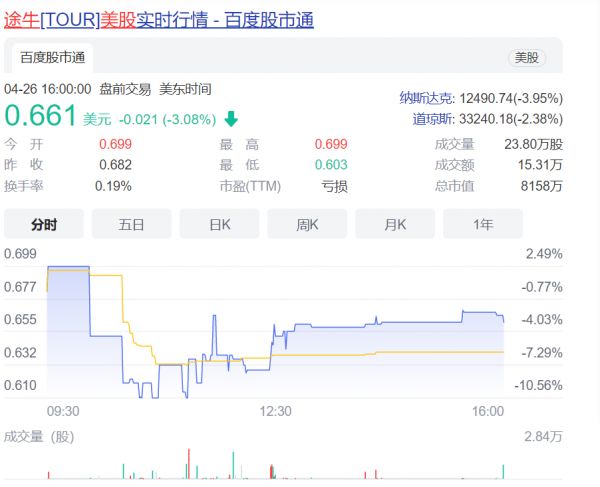Show the 五日 chart
Screen dimensions: 600x487
(131, 225)
